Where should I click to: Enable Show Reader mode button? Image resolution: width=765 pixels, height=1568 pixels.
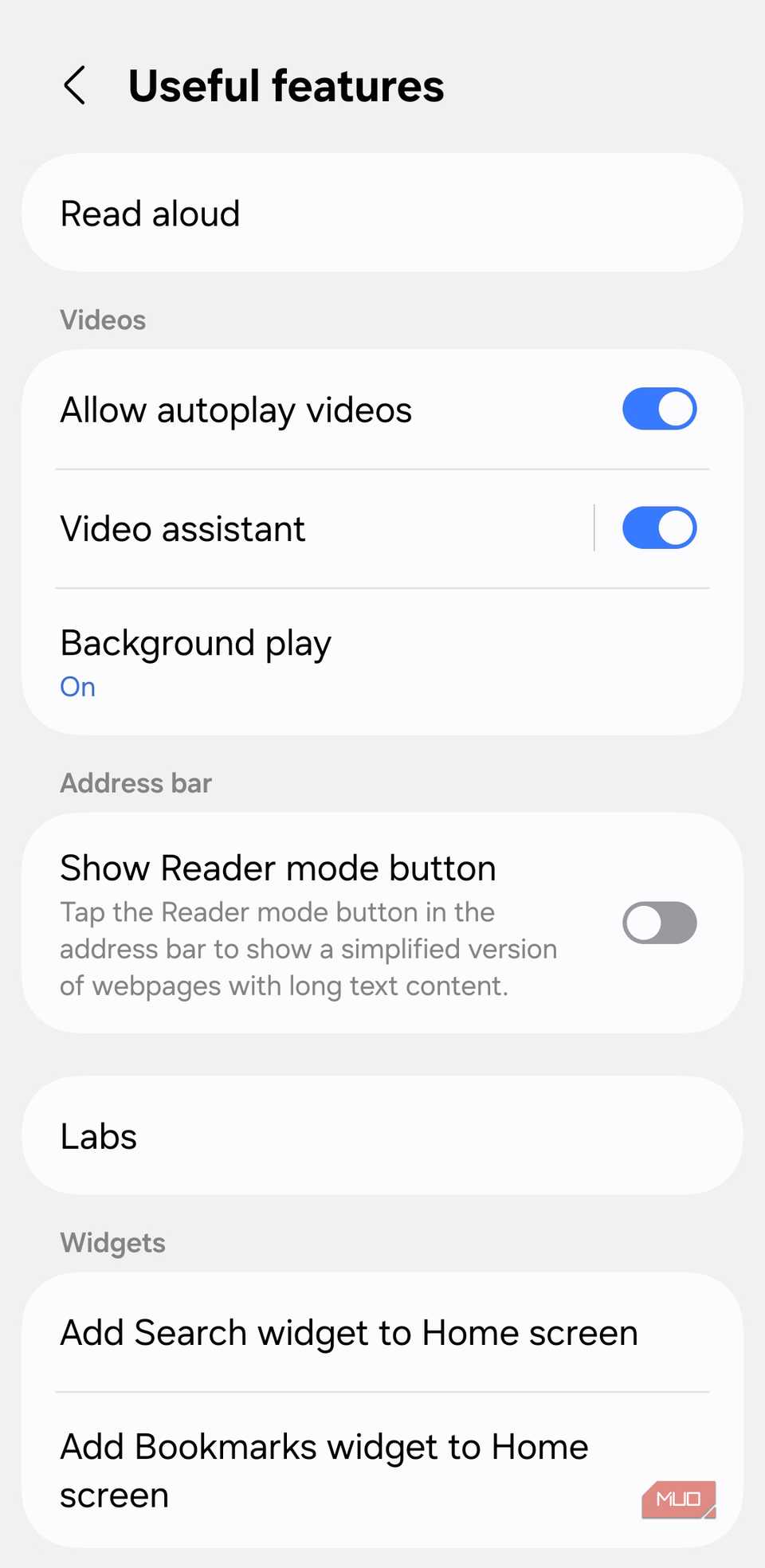pyautogui.click(x=659, y=923)
